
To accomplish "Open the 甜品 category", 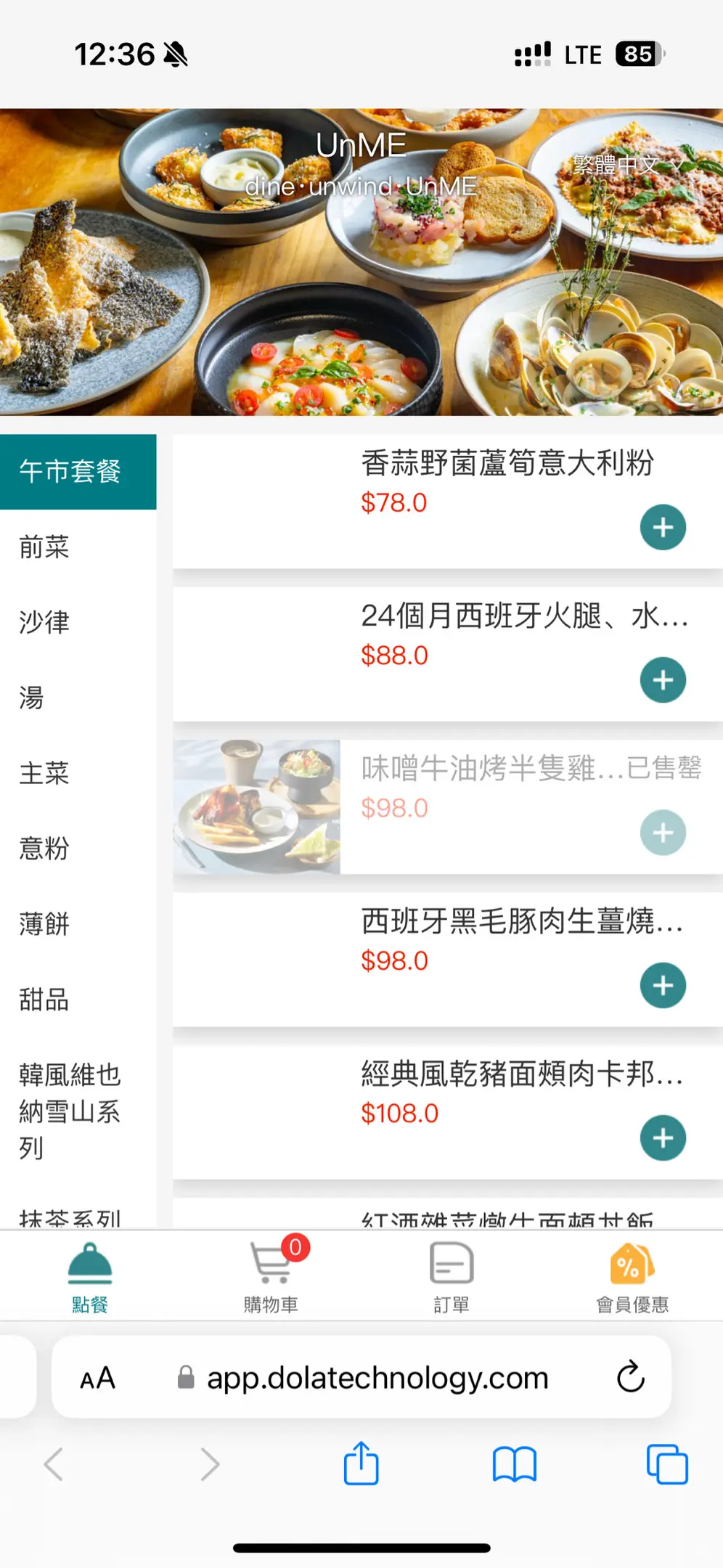I will (45, 1000).
